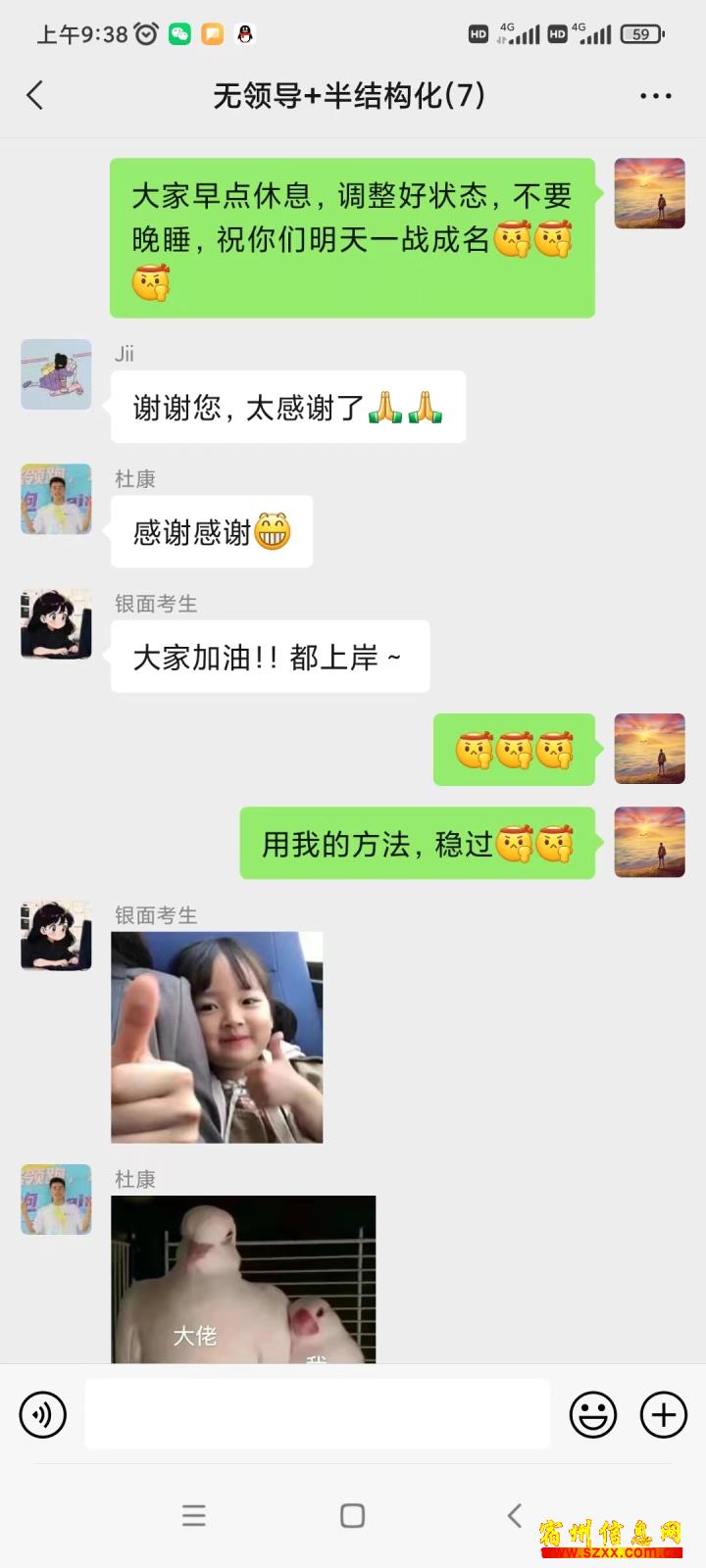Viewport: 706px width, 1568px height.
Task: Open Jii's profile avatar
Action: coord(56,374)
